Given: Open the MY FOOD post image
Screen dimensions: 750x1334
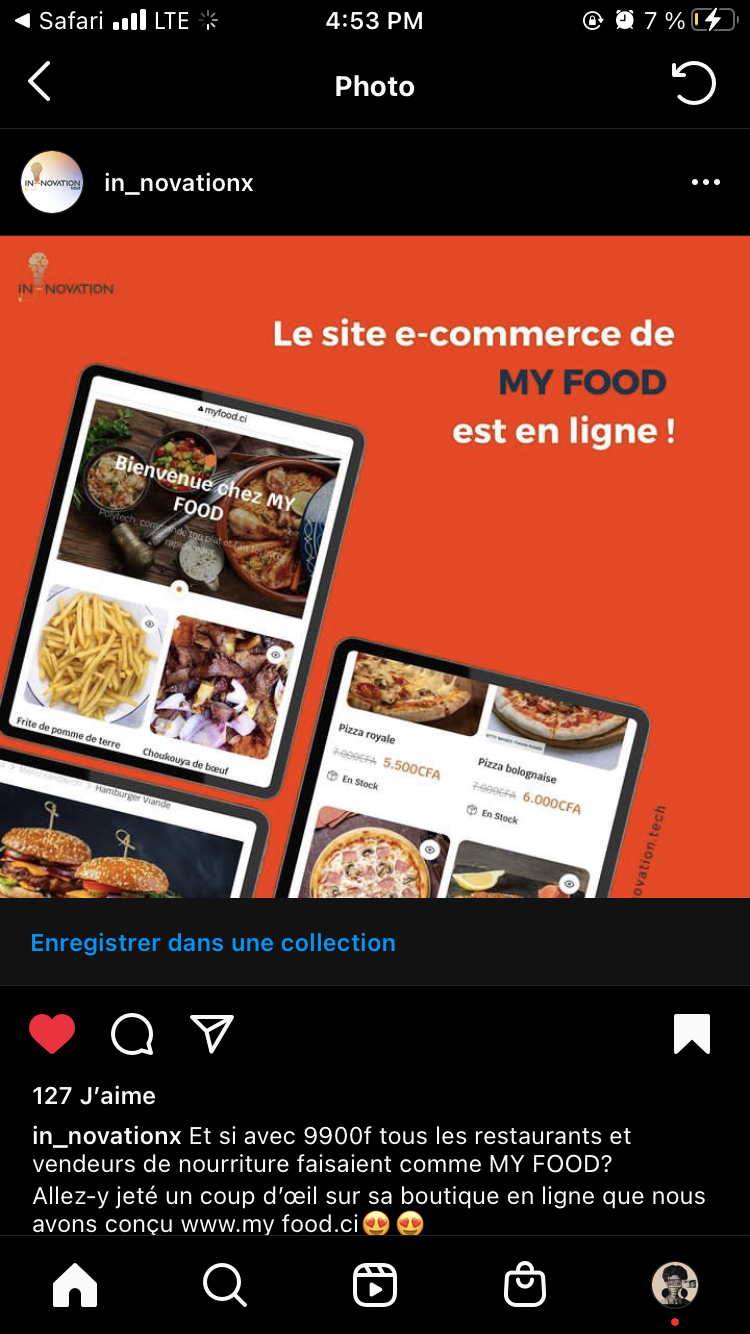Looking at the screenshot, I should click(375, 566).
